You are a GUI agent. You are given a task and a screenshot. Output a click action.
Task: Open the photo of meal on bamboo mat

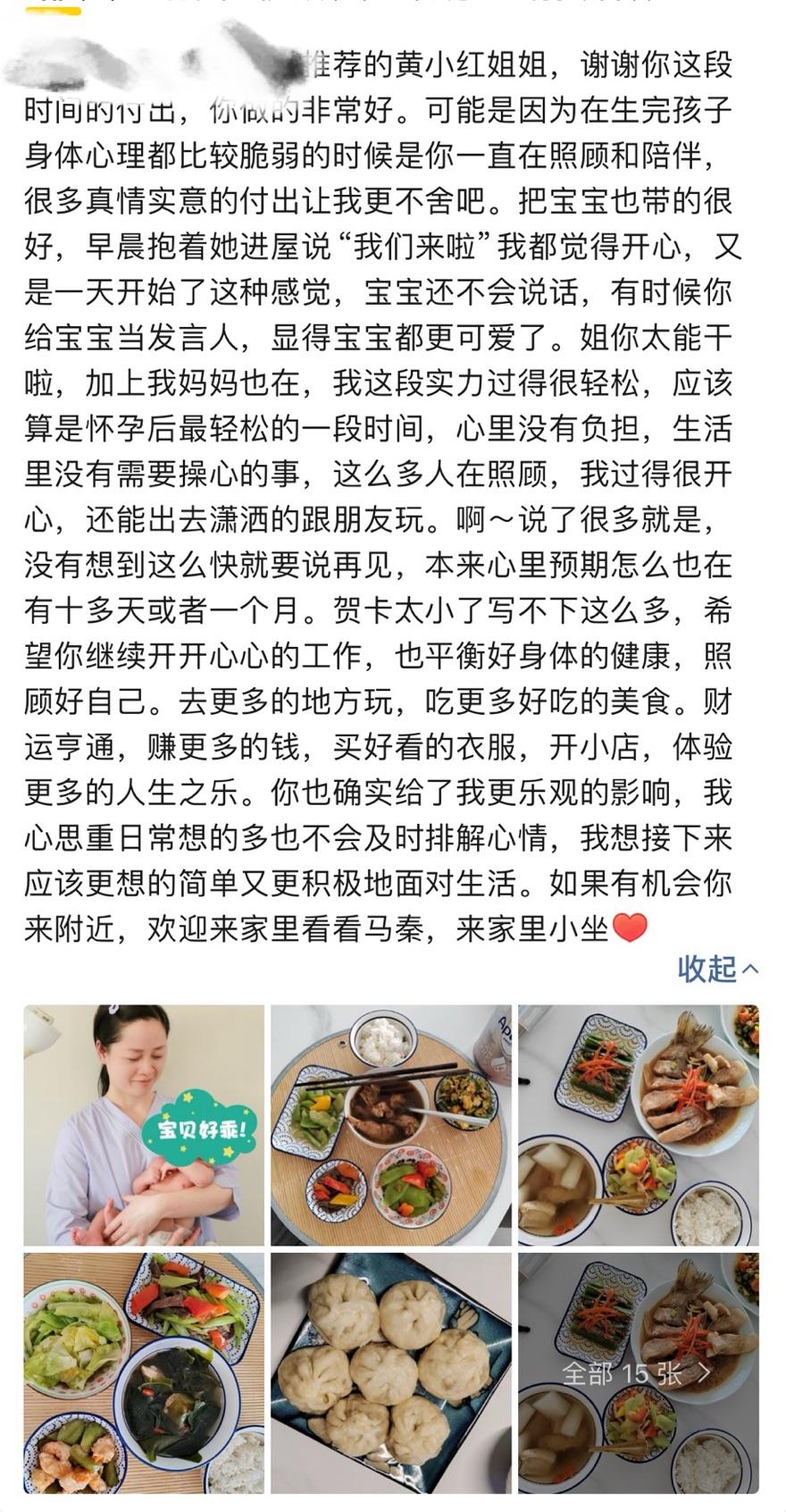(390, 1124)
